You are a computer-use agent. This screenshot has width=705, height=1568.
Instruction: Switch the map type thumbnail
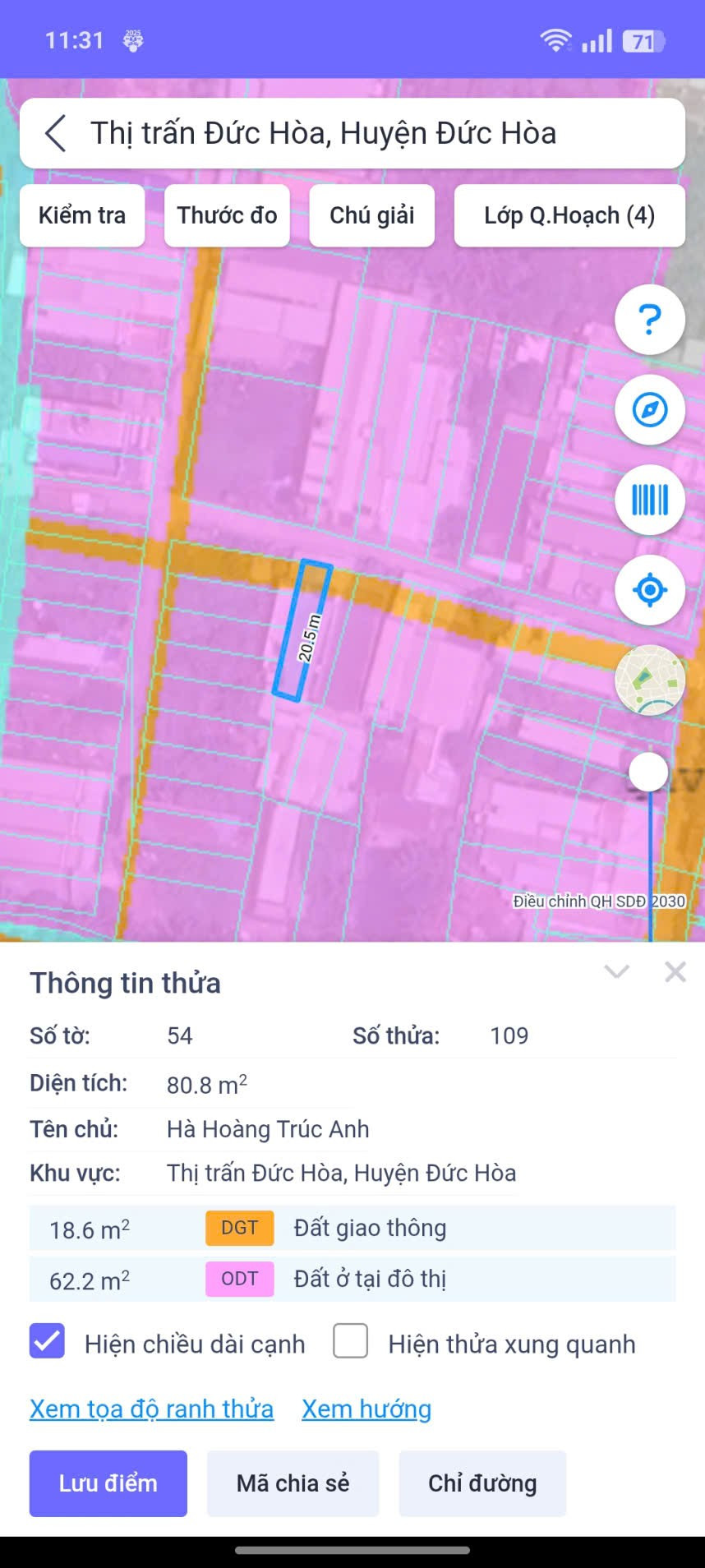[649, 680]
